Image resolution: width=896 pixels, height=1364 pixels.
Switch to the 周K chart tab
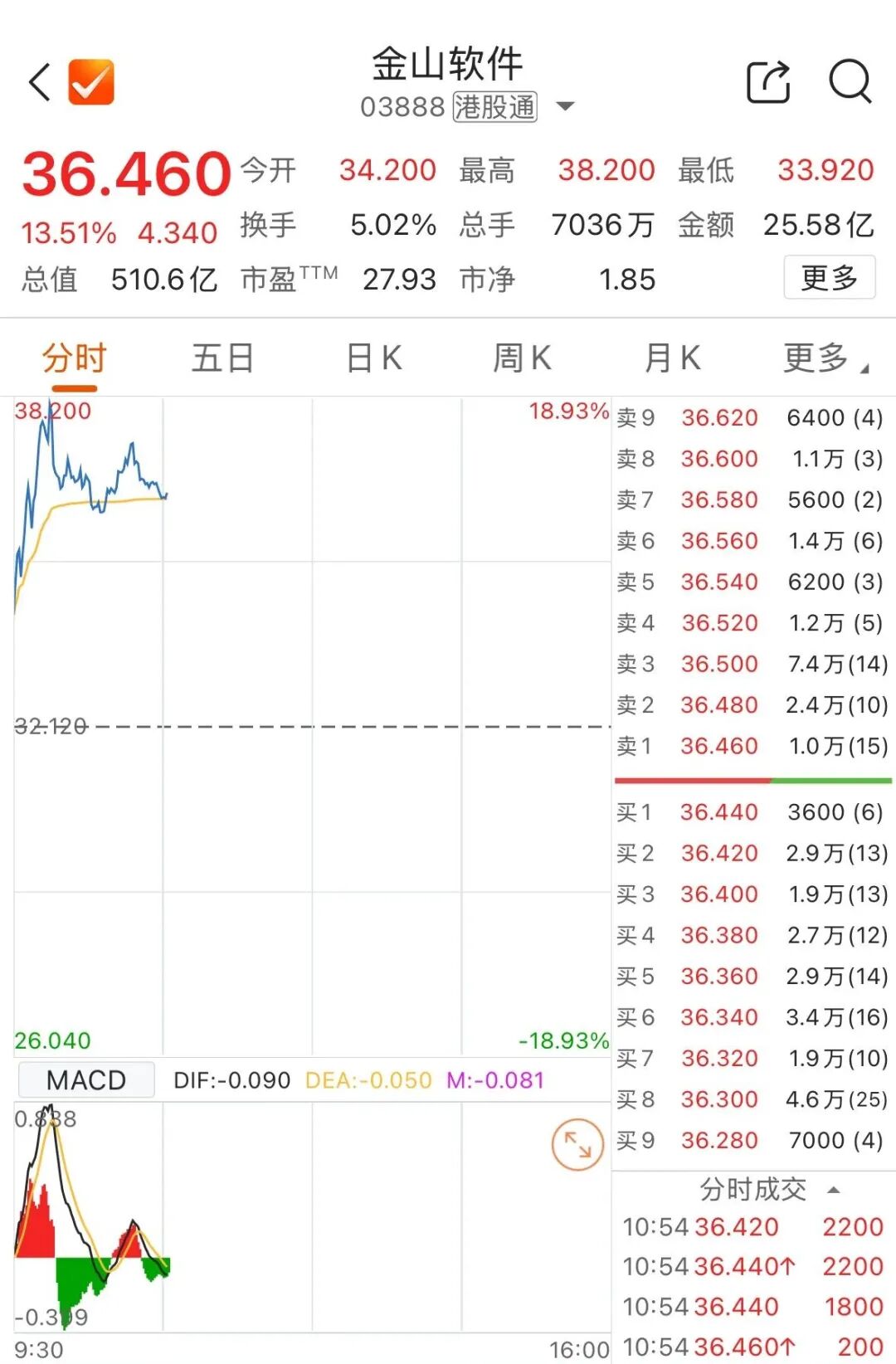pos(522,358)
